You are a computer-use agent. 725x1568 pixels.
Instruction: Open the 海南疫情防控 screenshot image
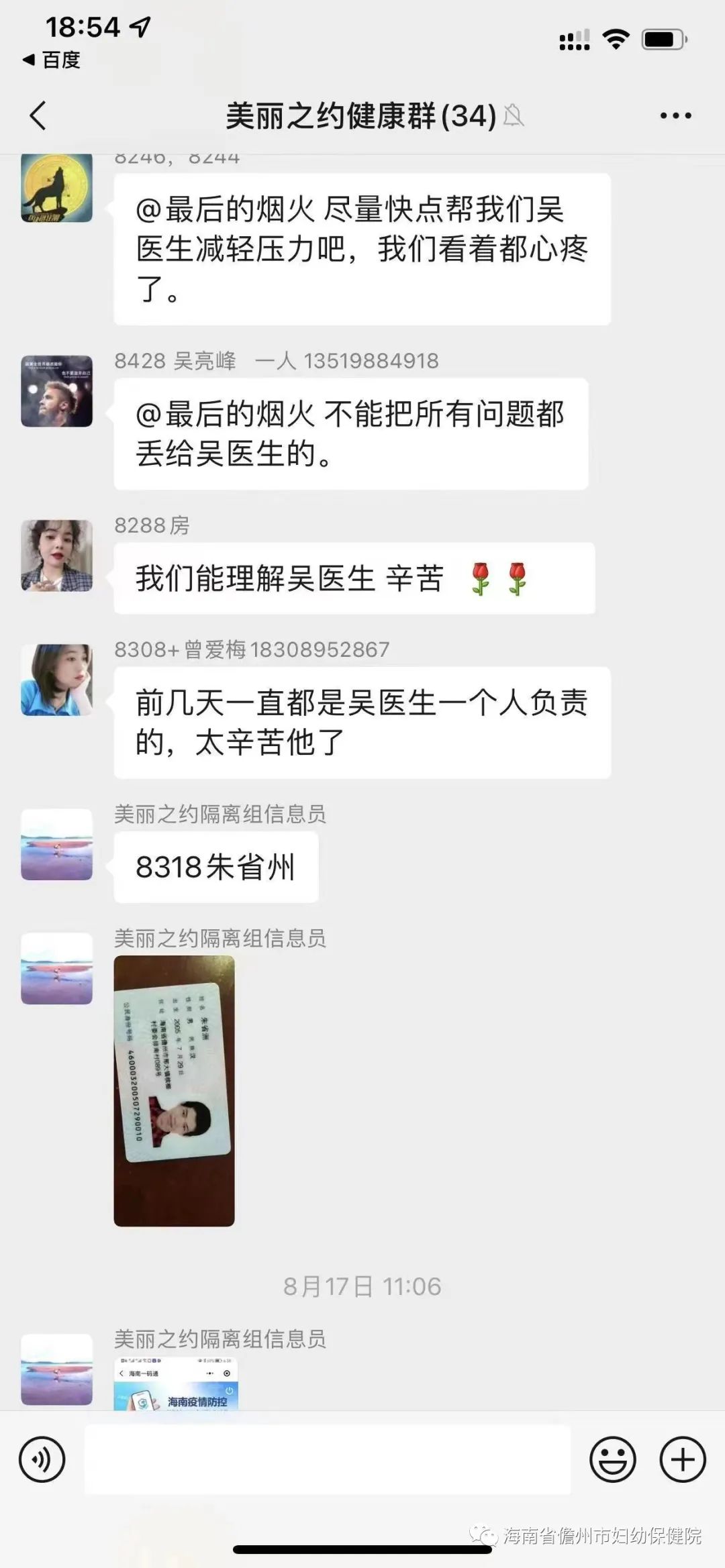click(x=176, y=1384)
